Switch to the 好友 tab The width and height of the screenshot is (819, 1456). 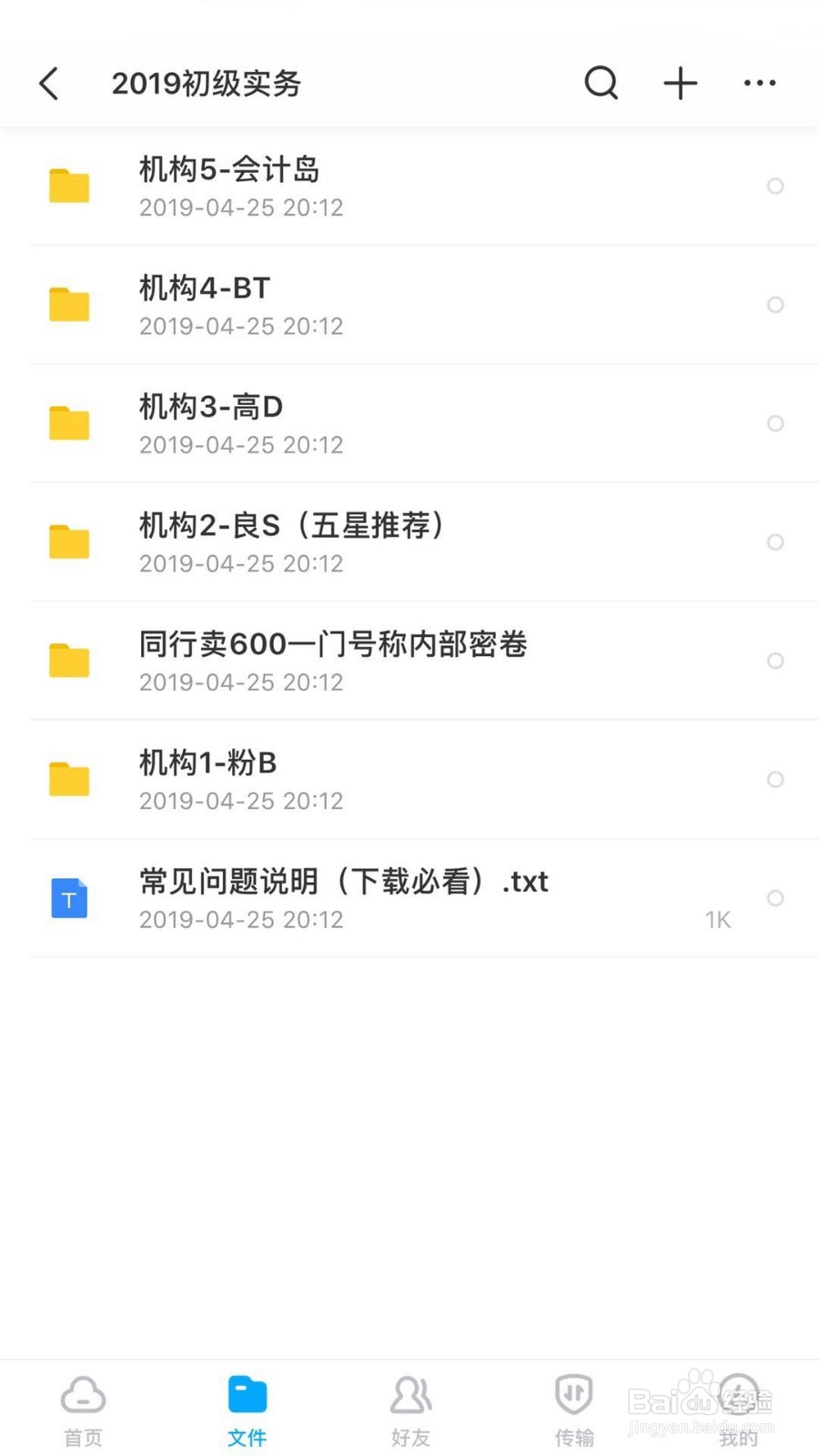410,1410
